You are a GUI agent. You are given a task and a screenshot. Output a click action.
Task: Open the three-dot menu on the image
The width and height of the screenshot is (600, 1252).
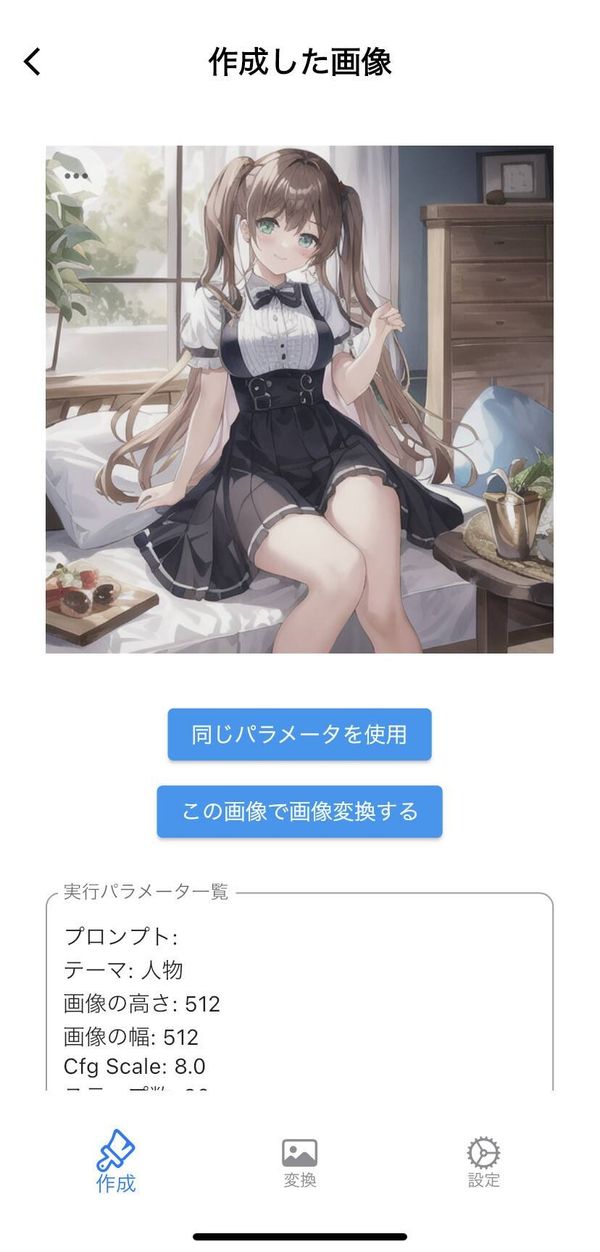pos(76,175)
